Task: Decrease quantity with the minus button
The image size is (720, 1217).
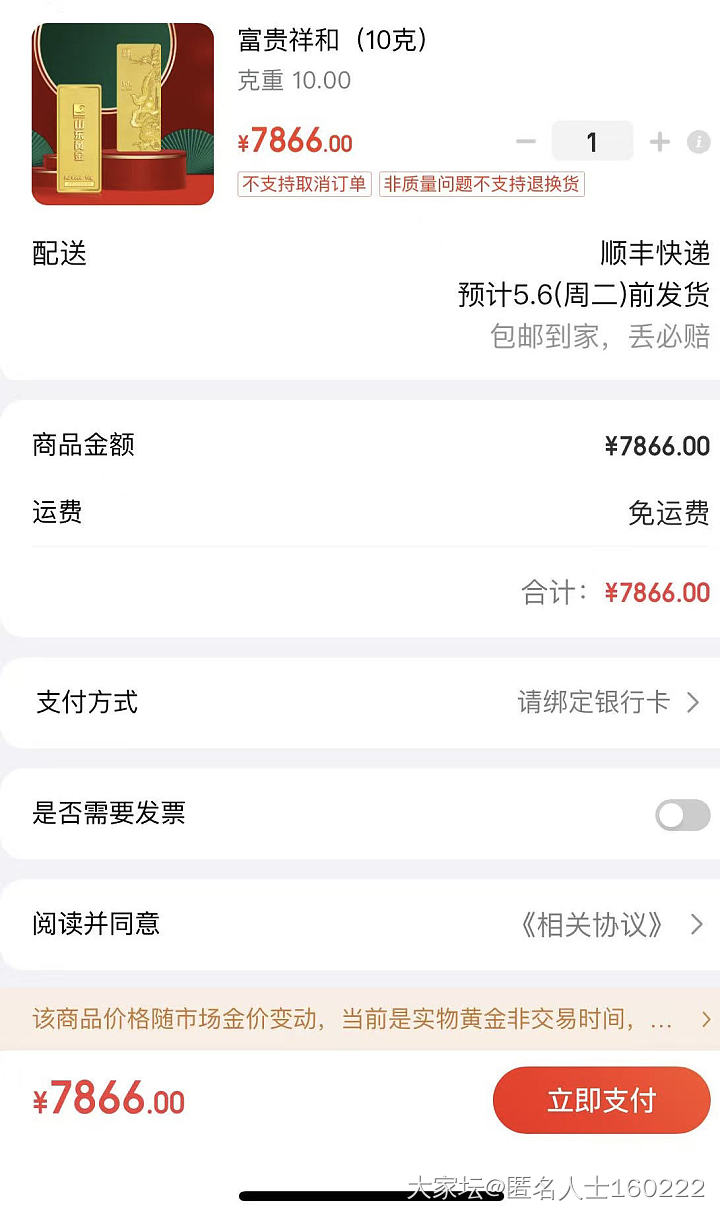Action: [526, 142]
